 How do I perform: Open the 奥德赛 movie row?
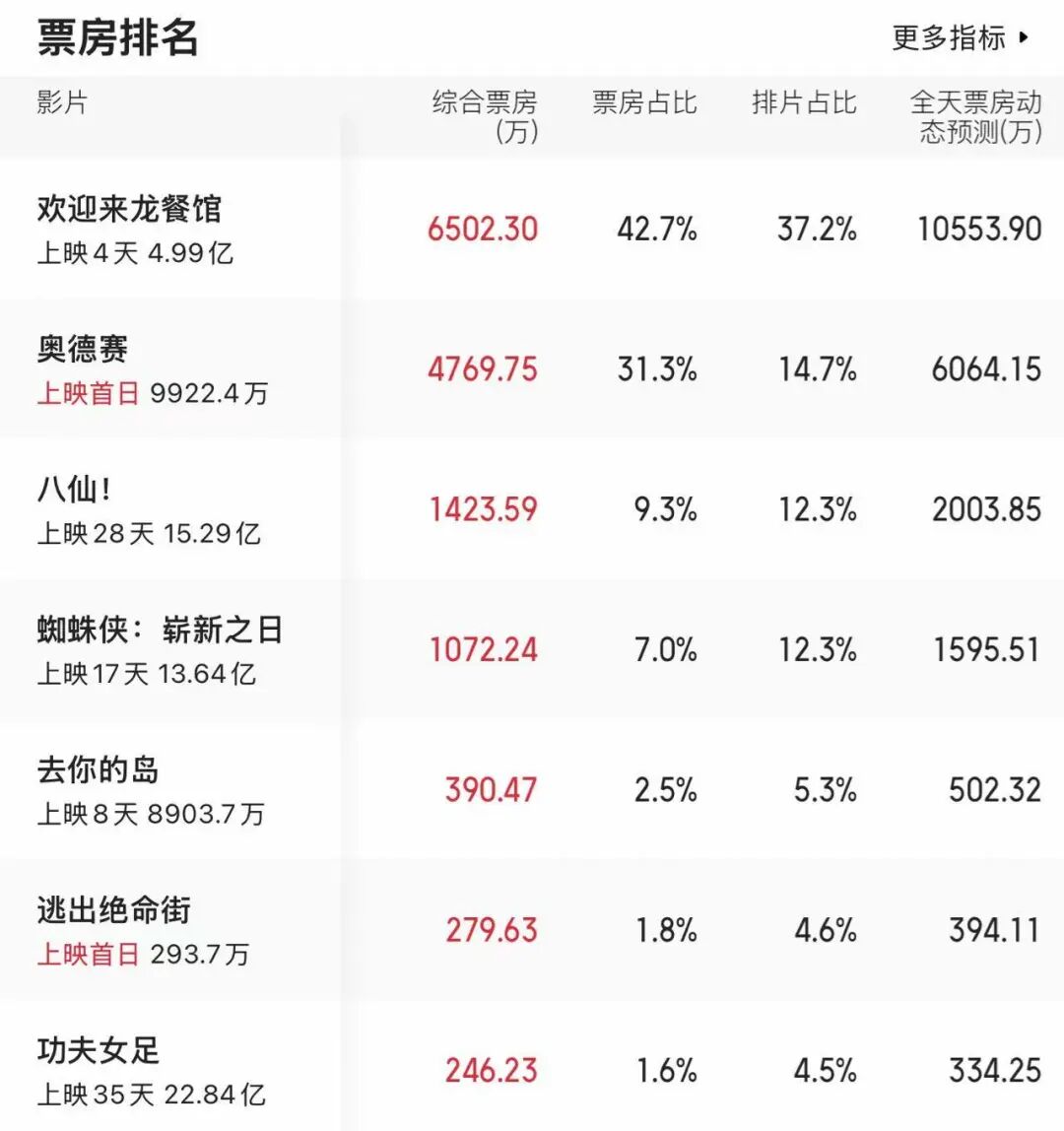[532, 368]
